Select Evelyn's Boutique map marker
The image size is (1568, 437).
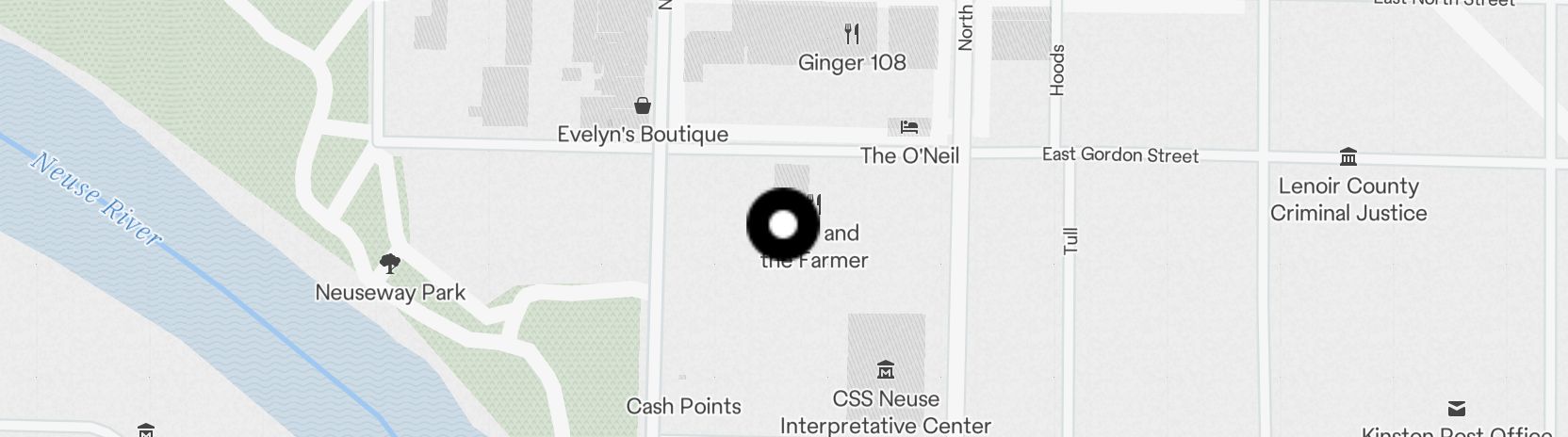click(x=643, y=105)
